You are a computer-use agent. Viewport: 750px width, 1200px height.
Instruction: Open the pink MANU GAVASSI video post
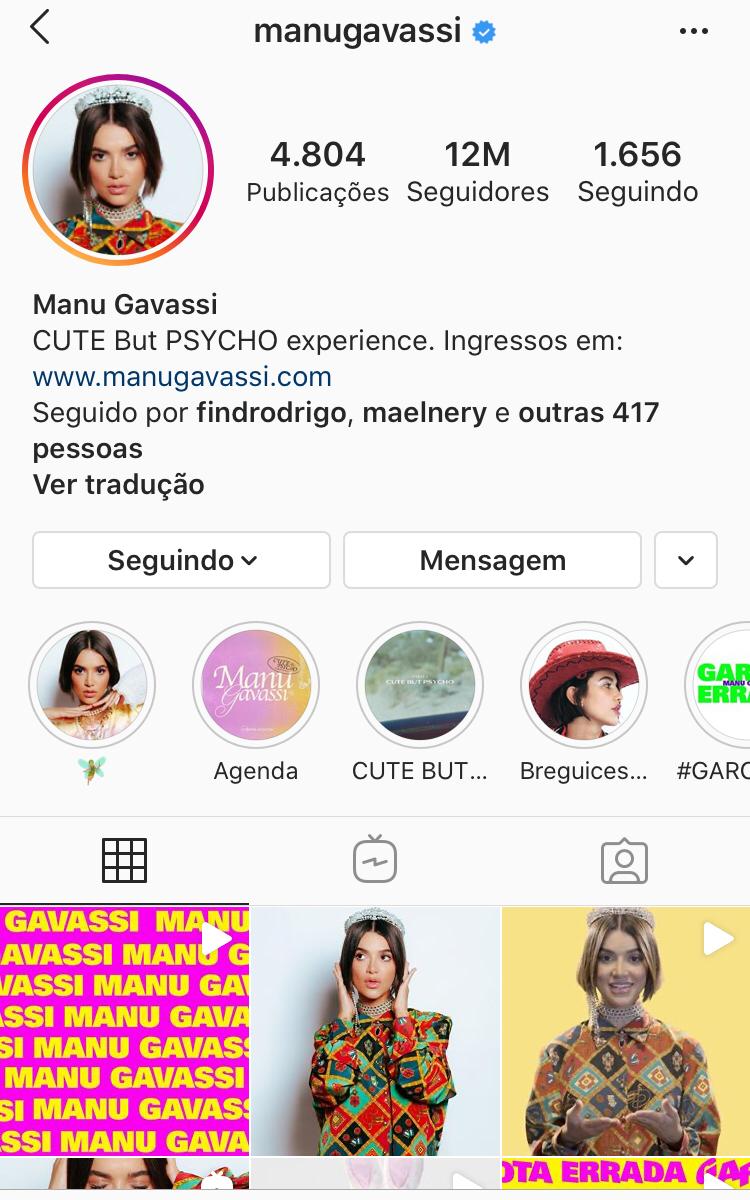click(x=124, y=1030)
